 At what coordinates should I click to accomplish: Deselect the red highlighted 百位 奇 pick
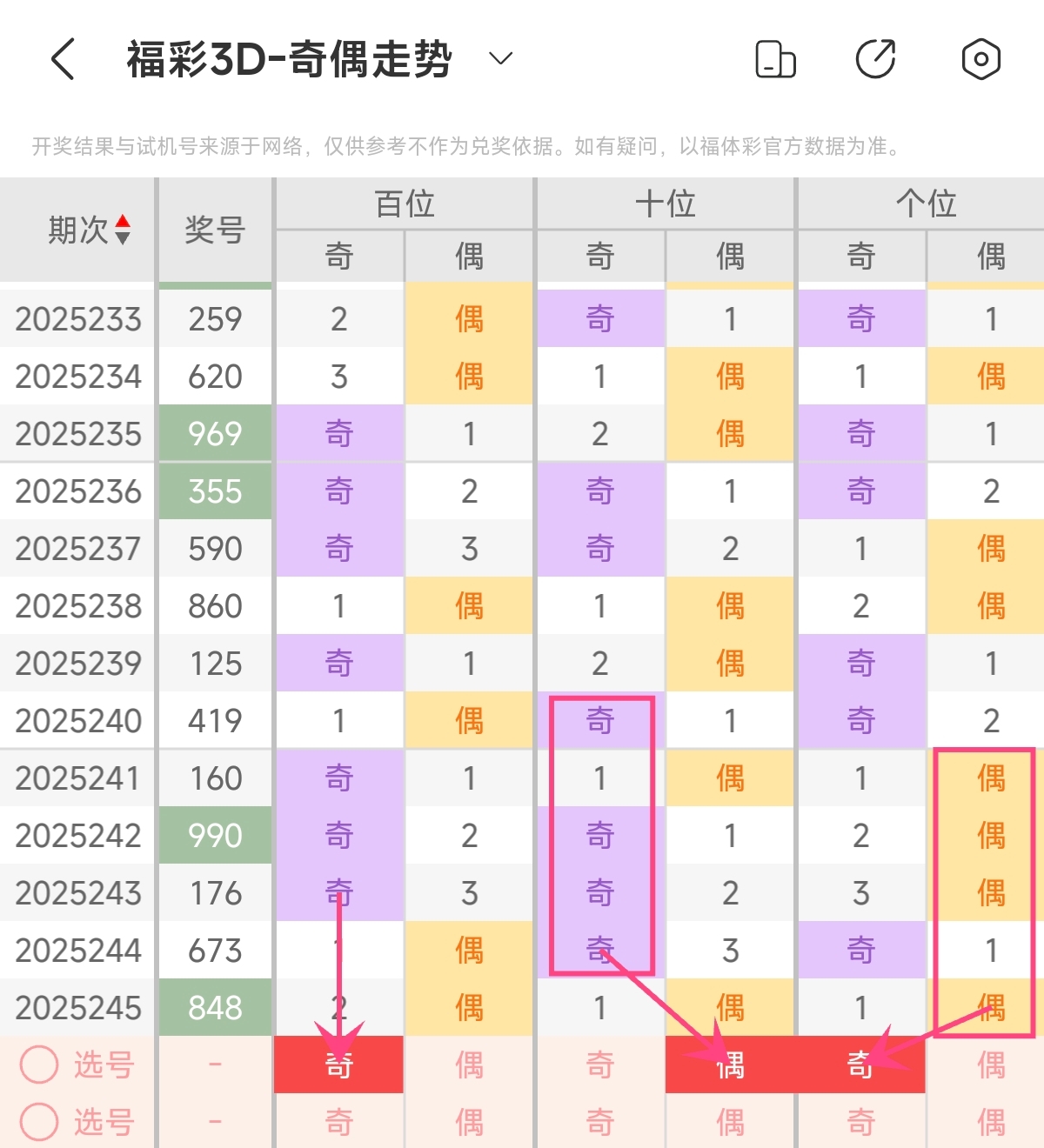[x=339, y=1065]
